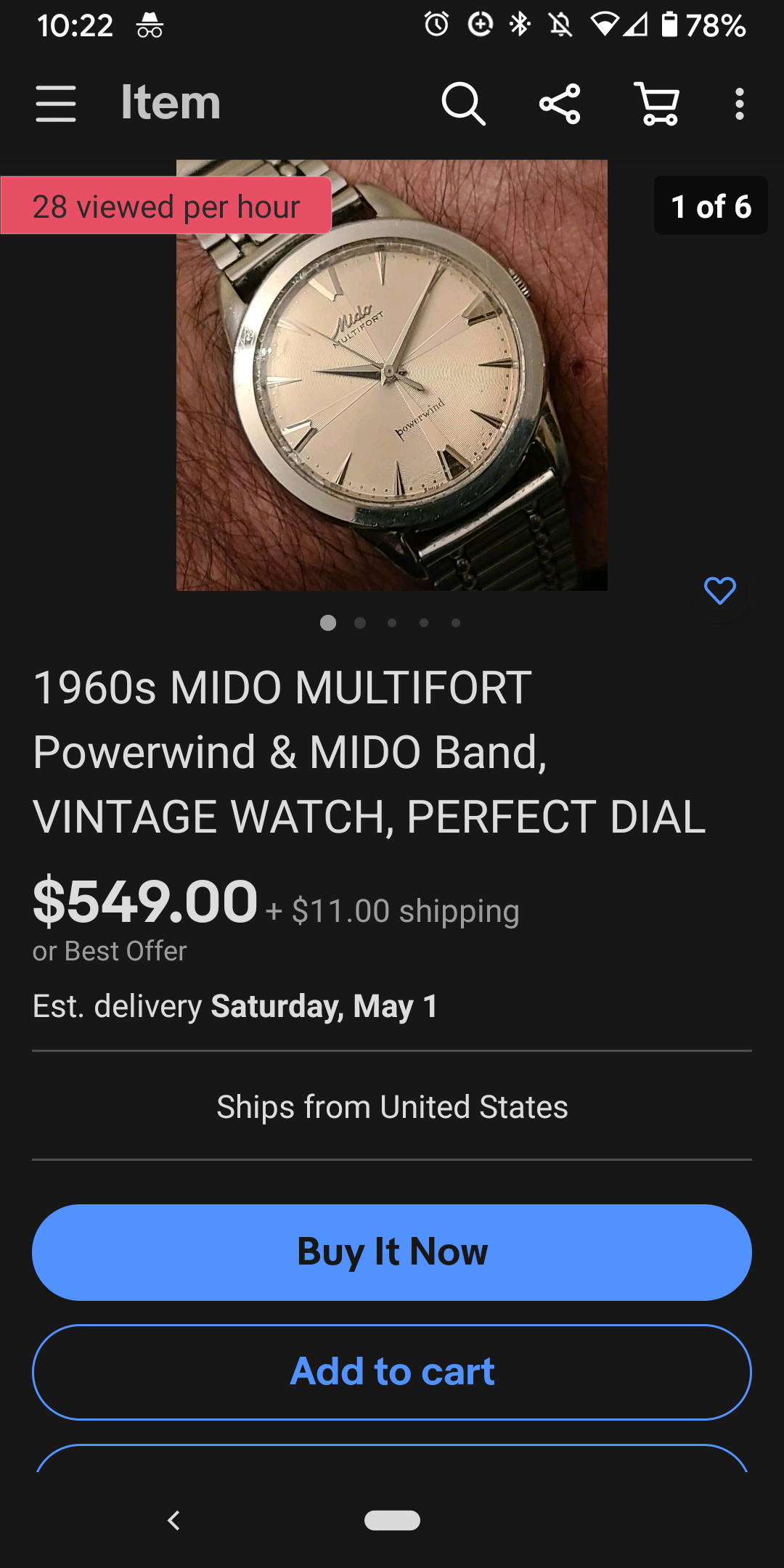Go back using system back arrow

pos(173,1520)
